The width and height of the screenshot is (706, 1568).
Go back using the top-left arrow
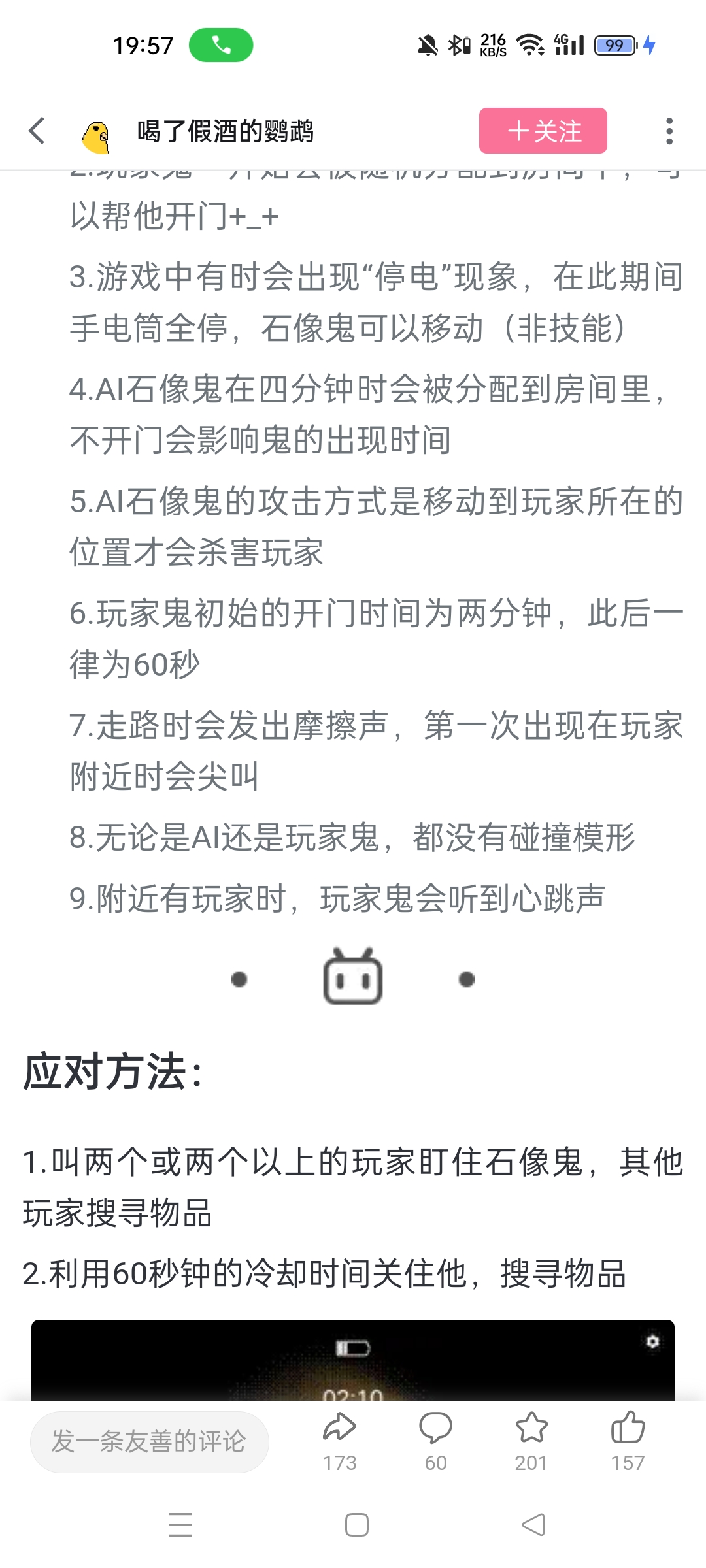[37, 131]
